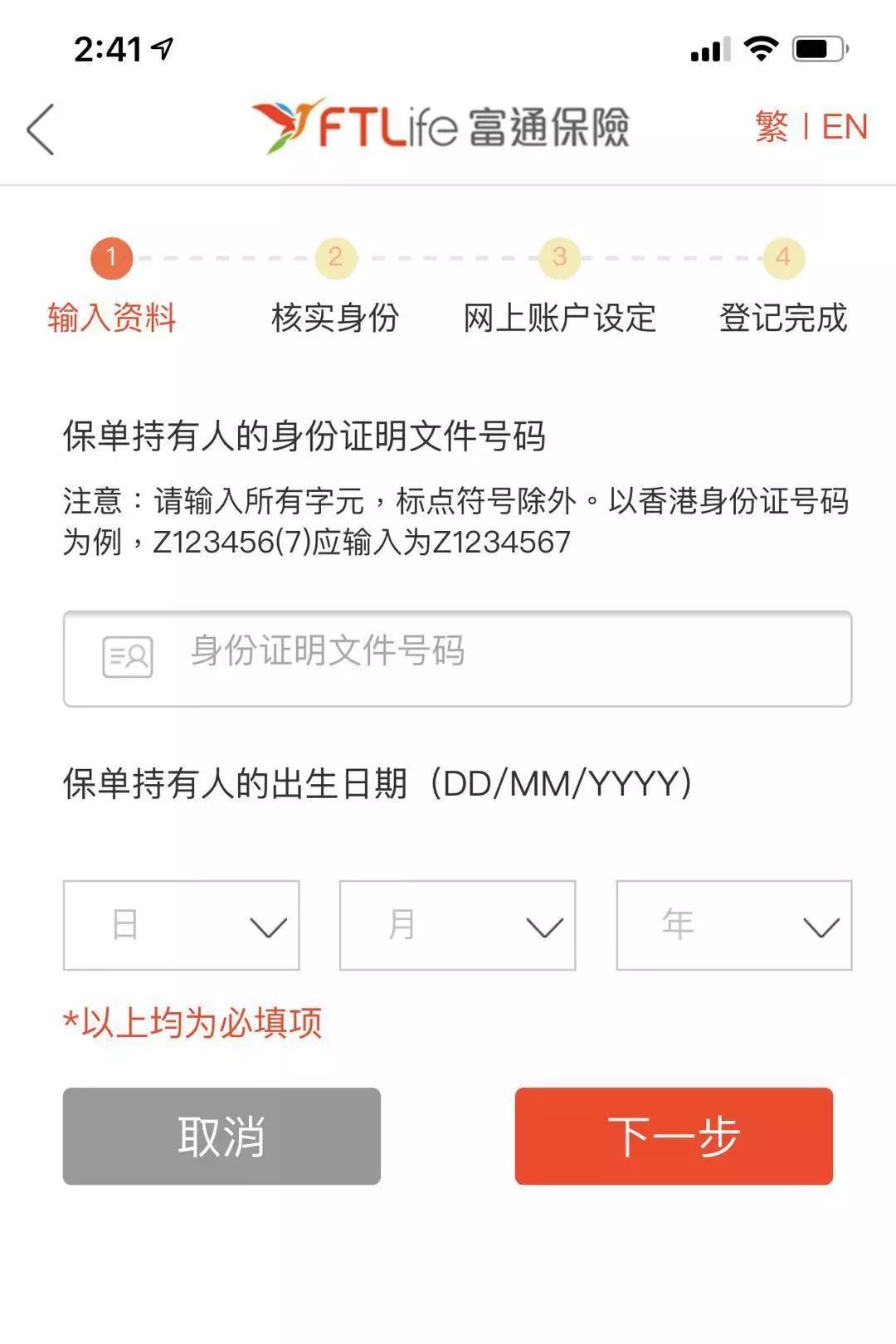Image resolution: width=896 pixels, height=1344 pixels.
Task: Select the 登记完成 step label
Action: coord(783,317)
